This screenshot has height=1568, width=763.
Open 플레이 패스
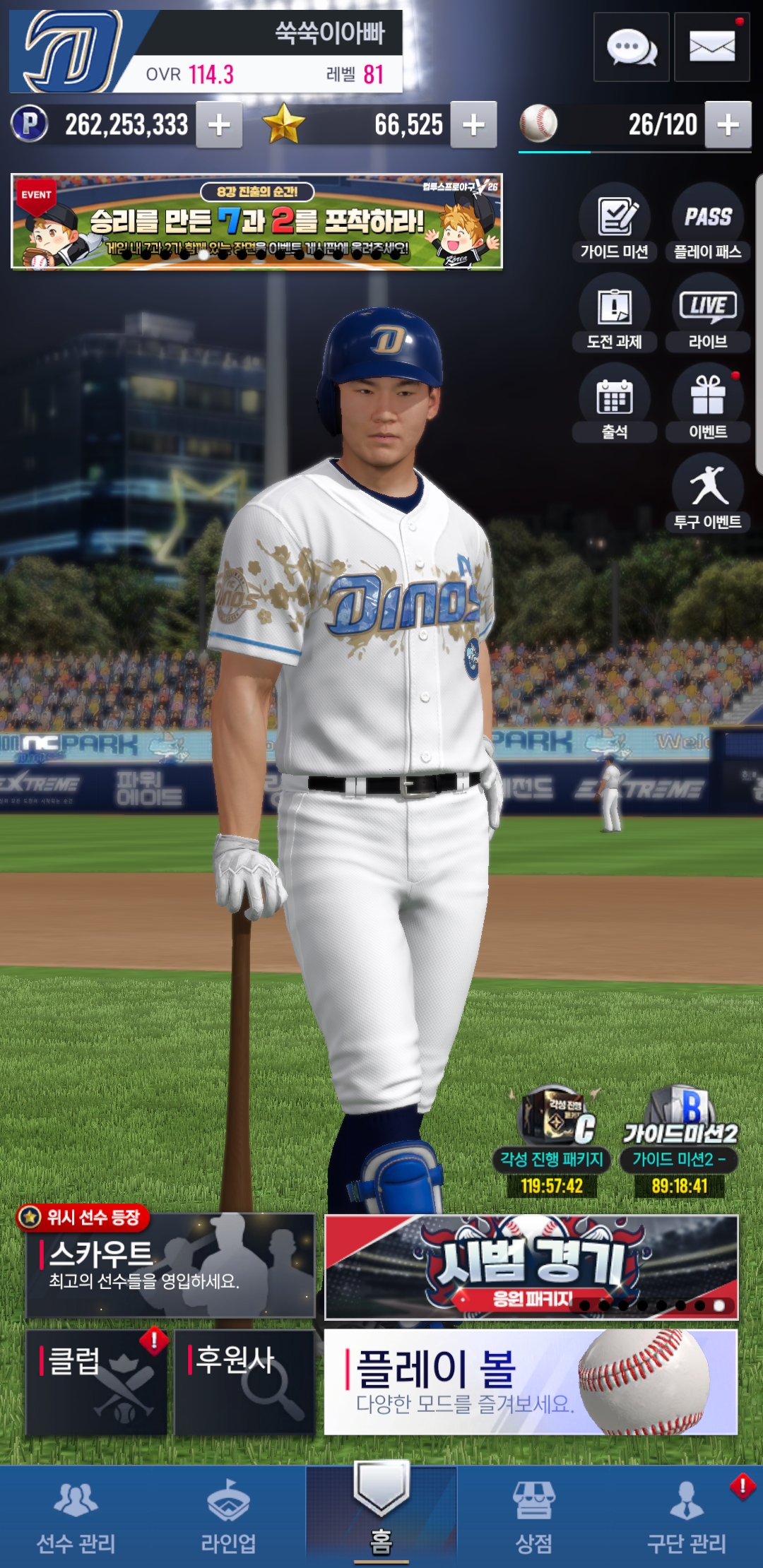[707, 222]
